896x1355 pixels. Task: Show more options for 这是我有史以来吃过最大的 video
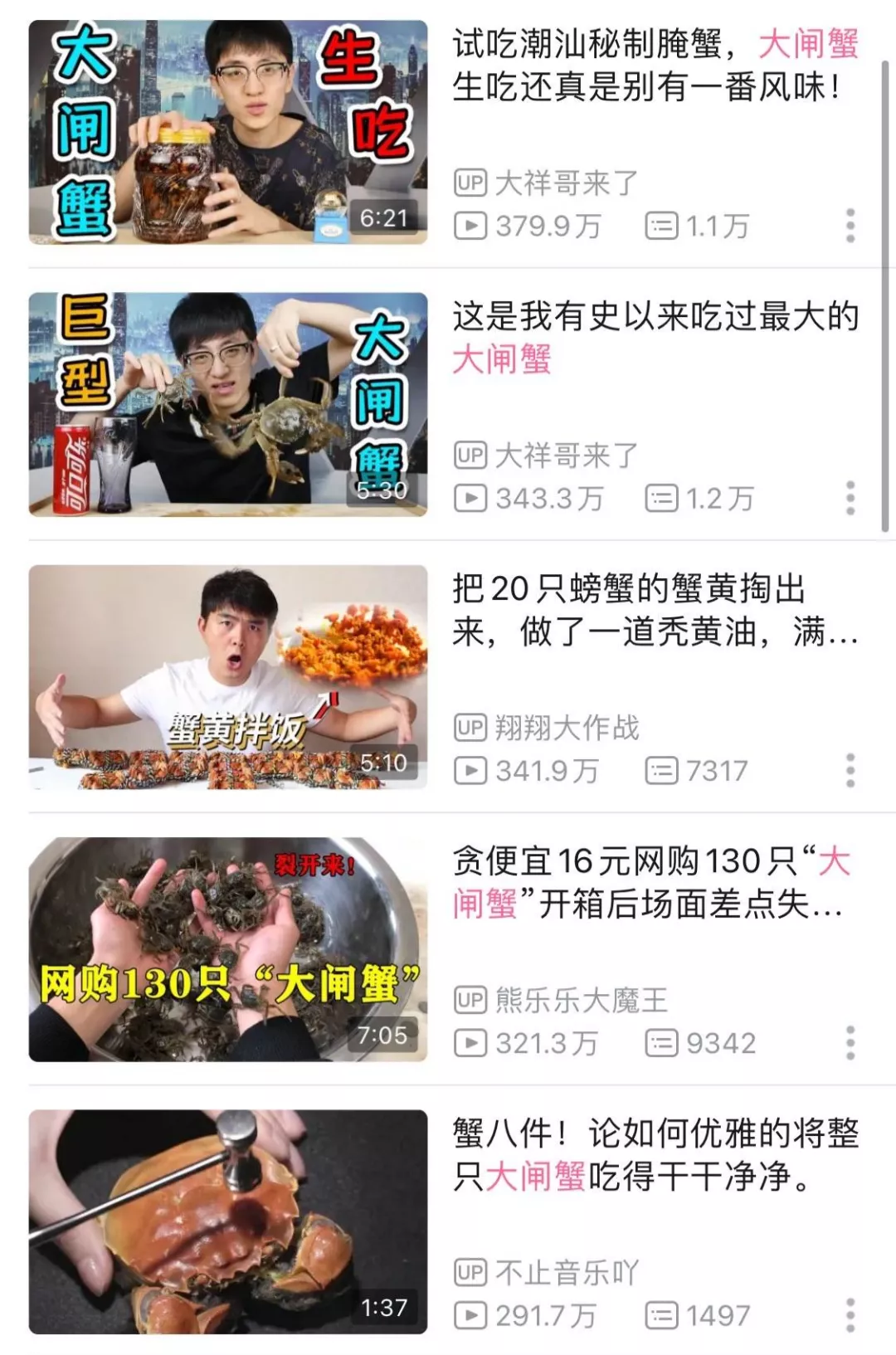(850, 498)
